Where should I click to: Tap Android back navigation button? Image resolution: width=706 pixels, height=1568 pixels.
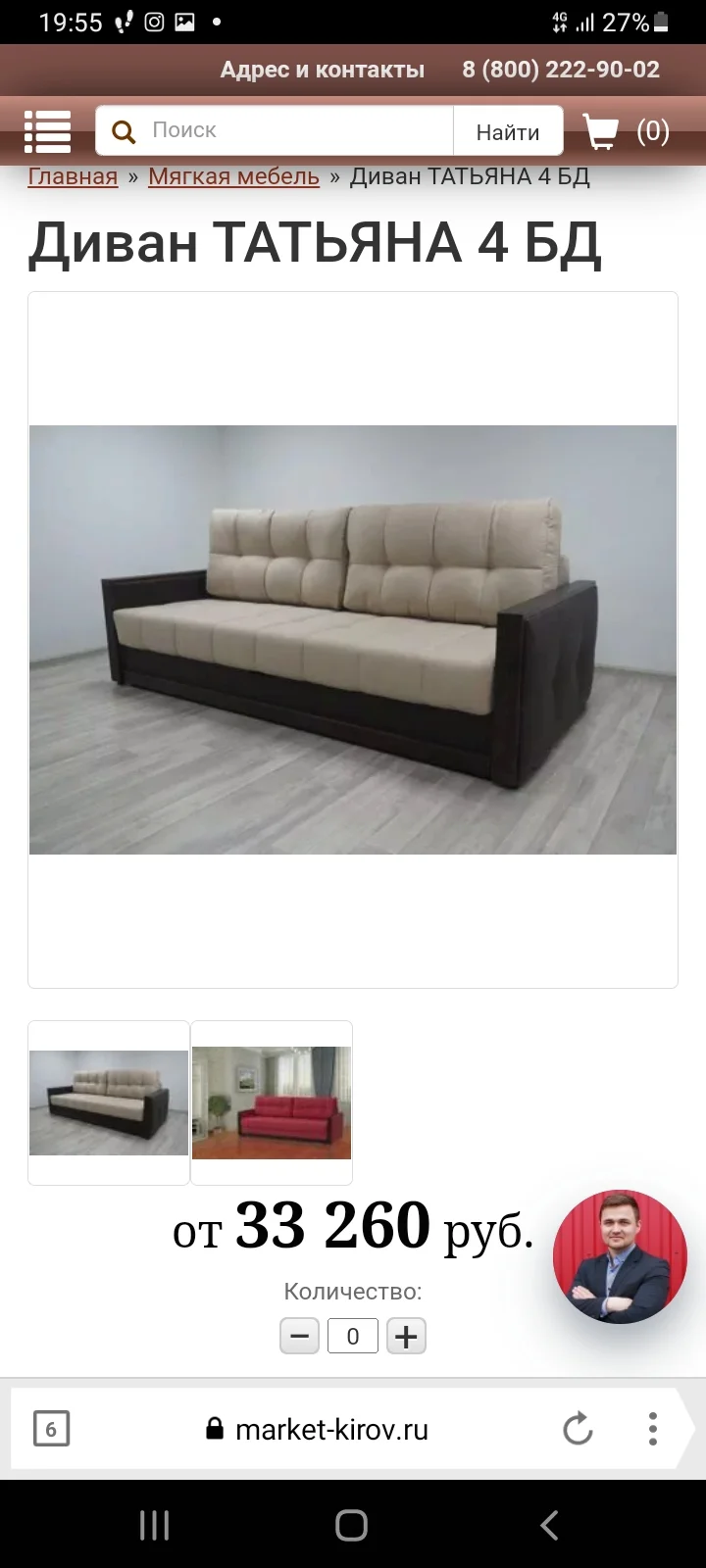tap(548, 1525)
